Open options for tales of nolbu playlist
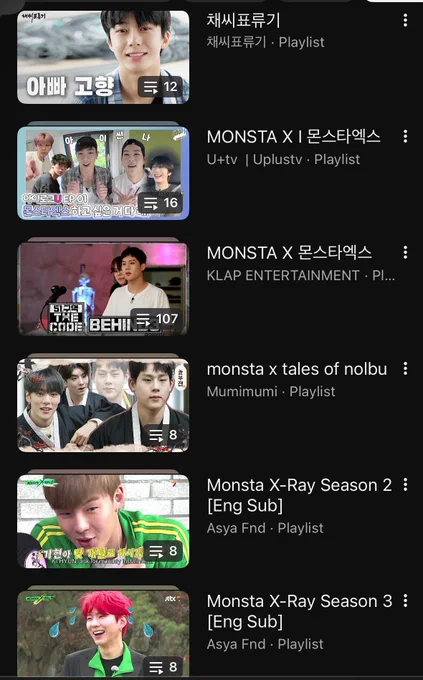The height and width of the screenshot is (680, 423). 405,369
